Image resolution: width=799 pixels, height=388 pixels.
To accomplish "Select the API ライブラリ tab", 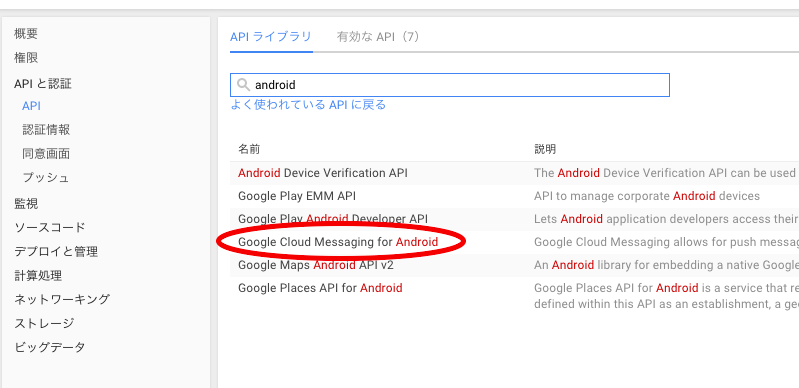I will click(x=271, y=37).
